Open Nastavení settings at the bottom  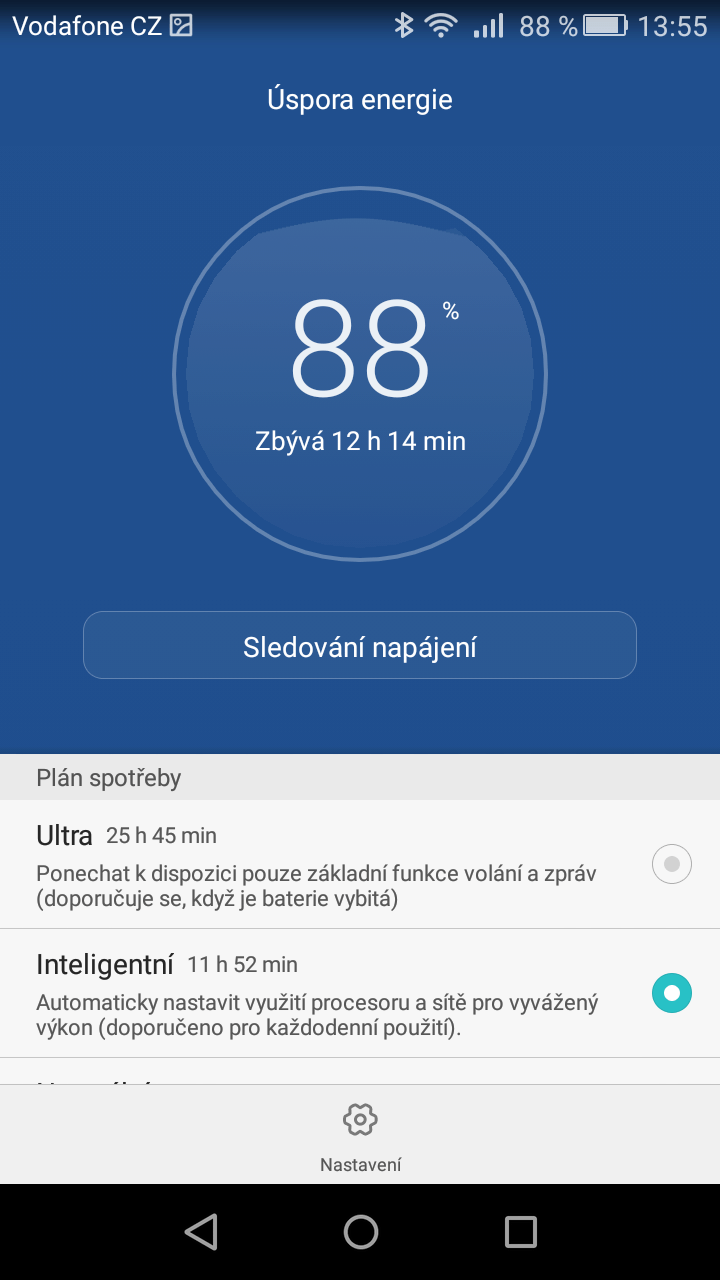pyautogui.click(x=360, y=1137)
